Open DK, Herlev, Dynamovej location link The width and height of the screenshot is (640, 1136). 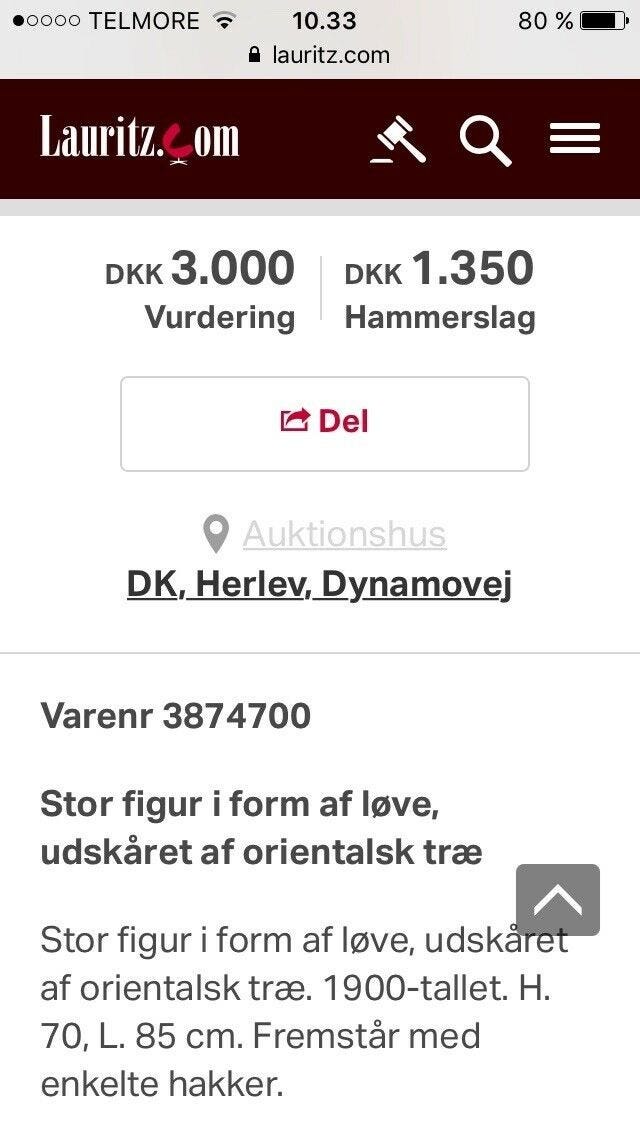point(319,584)
